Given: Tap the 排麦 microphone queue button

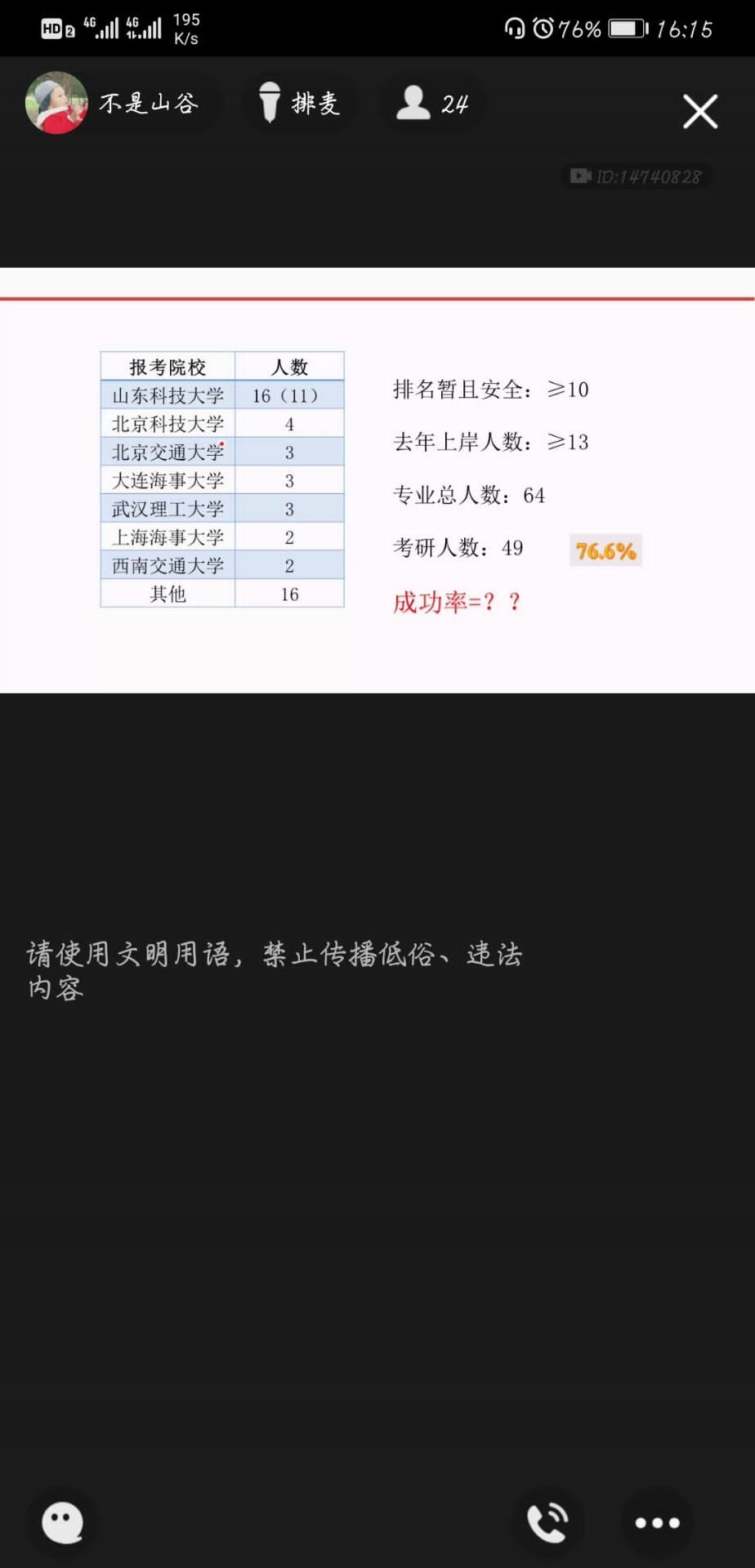Looking at the screenshot, I should 300,104.
